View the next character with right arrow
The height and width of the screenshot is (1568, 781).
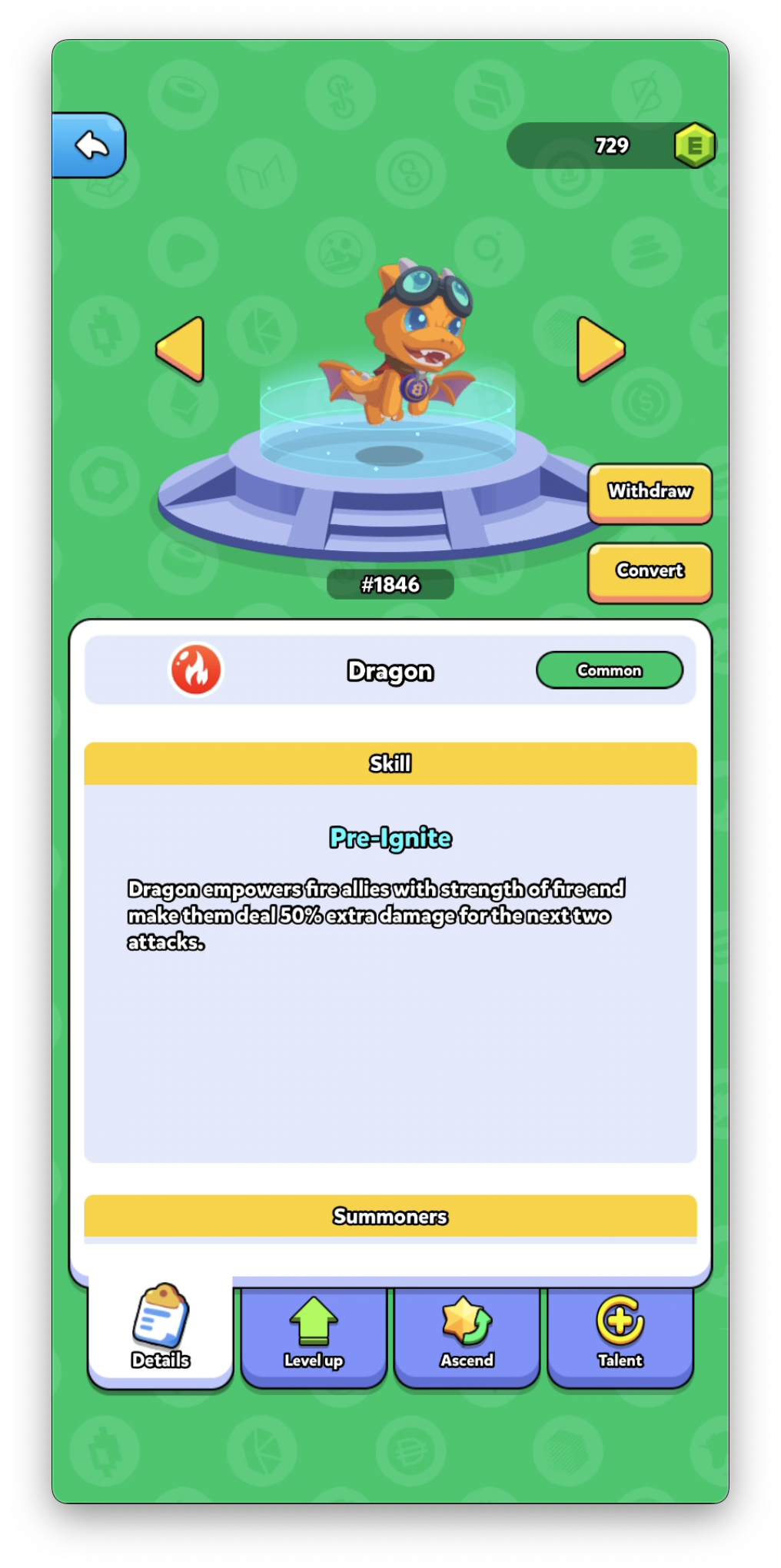coord(600,349)
